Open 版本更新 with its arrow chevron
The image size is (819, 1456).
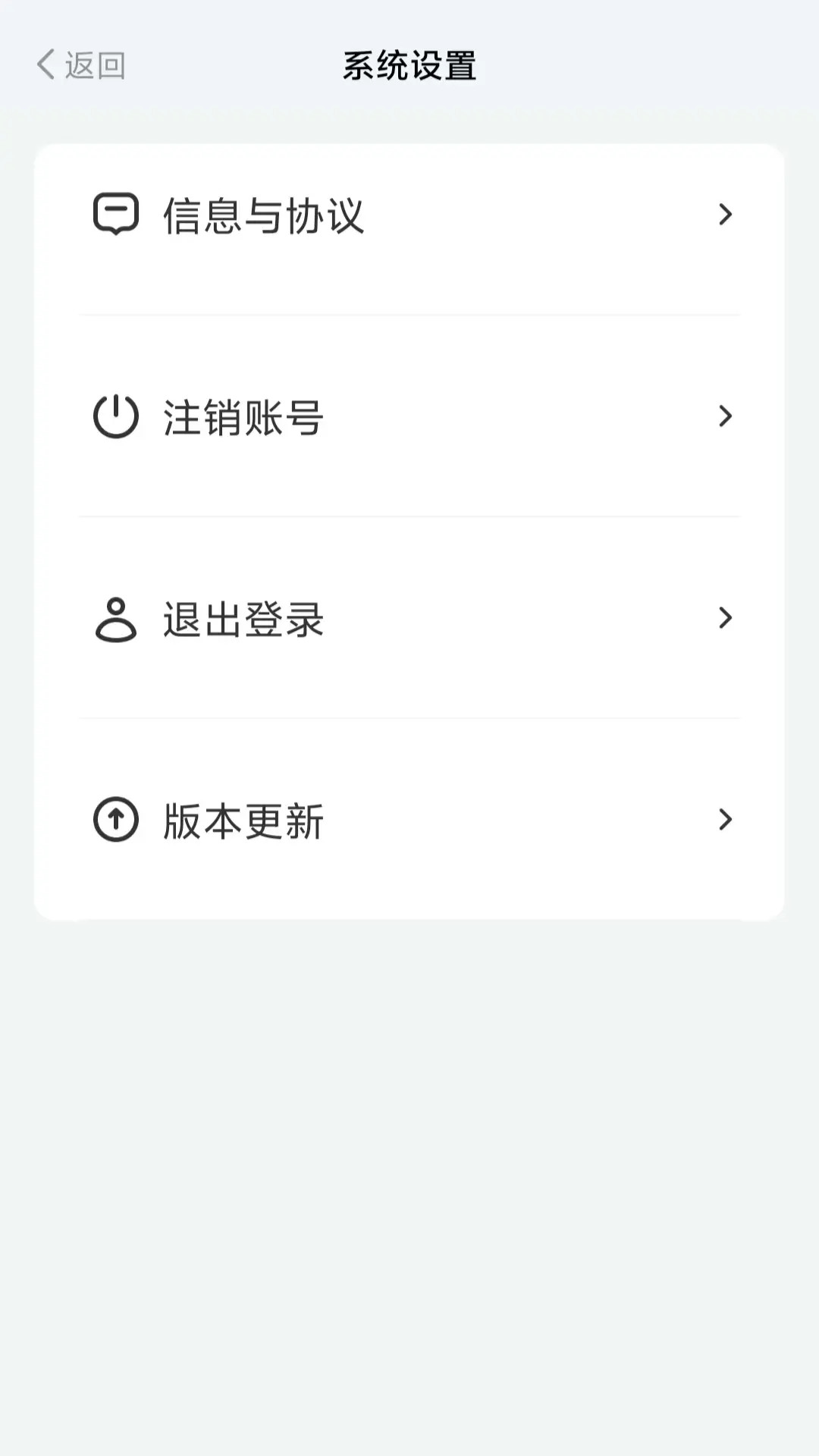coord(726,820)
